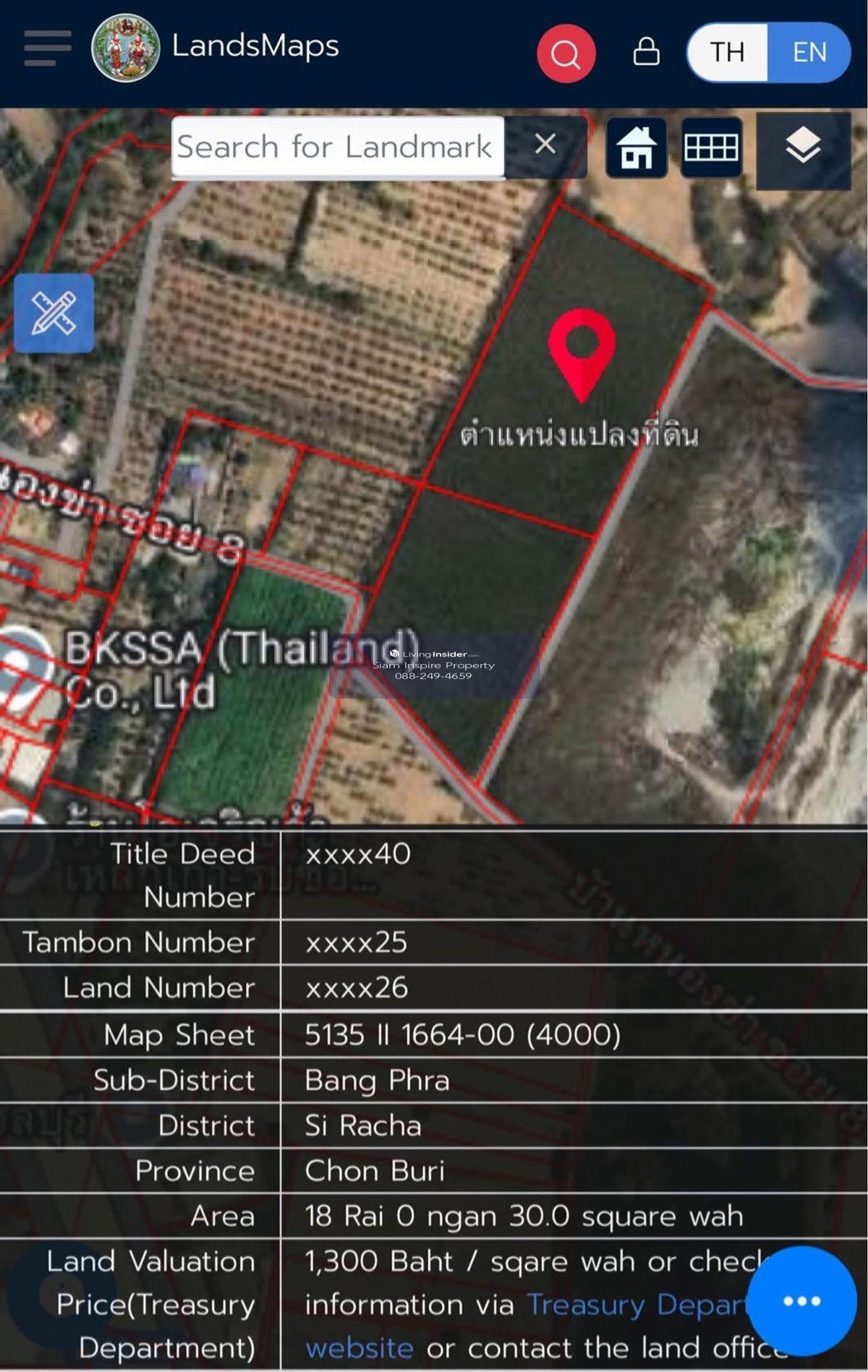Tap the blue three-dot floating button
868x1372 pixels.
801,1301
